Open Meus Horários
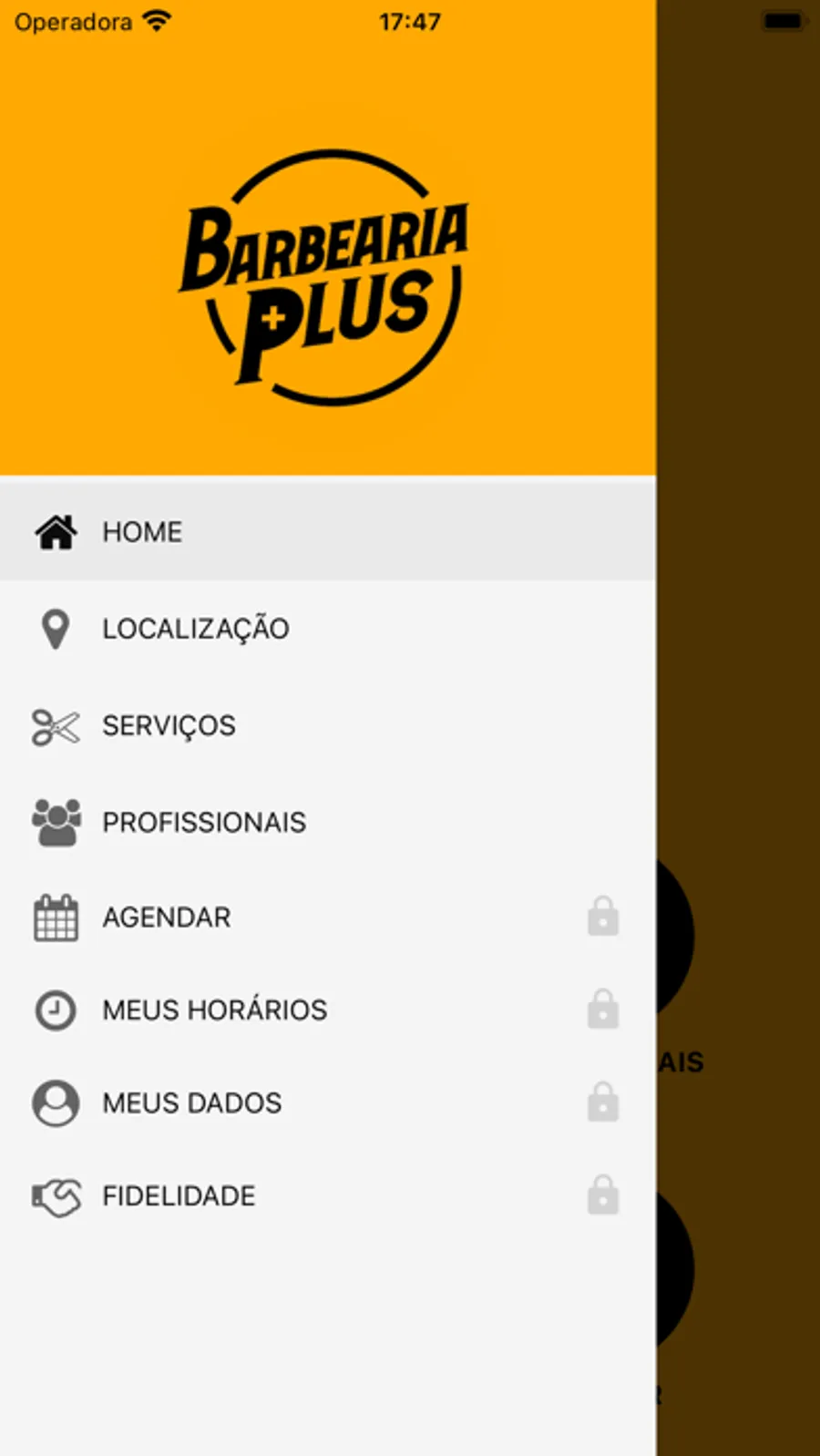 pyautogui.click(x=328, y=1010)
